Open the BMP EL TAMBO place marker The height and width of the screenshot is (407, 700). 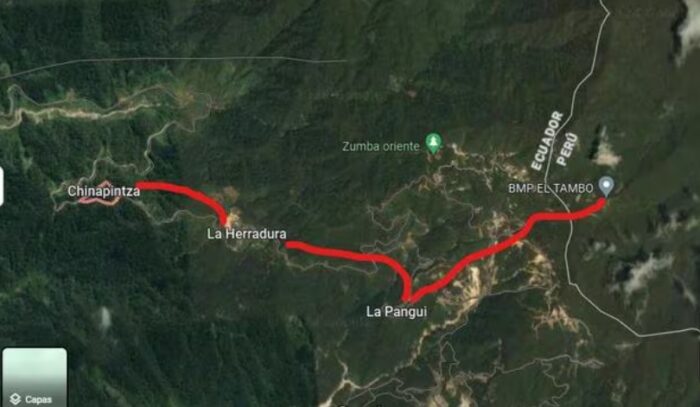point(605,186)
